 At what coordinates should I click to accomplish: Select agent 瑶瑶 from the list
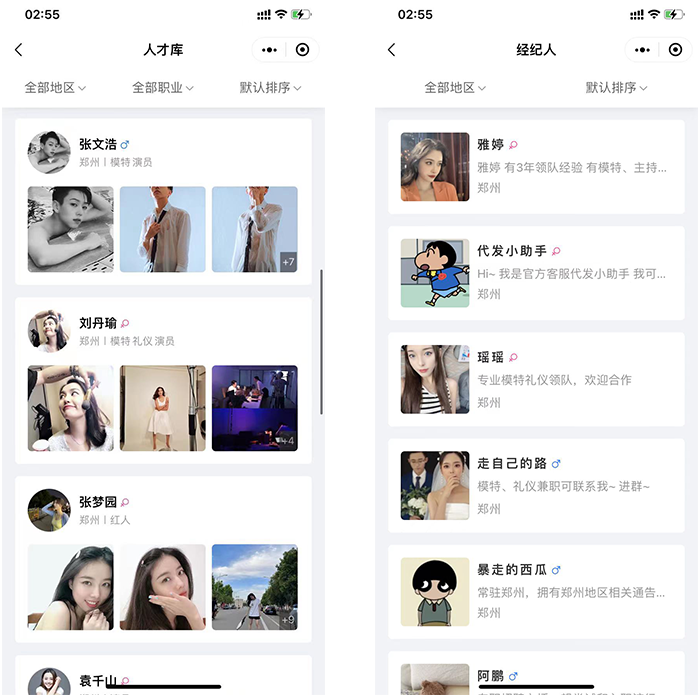[535, 379]
